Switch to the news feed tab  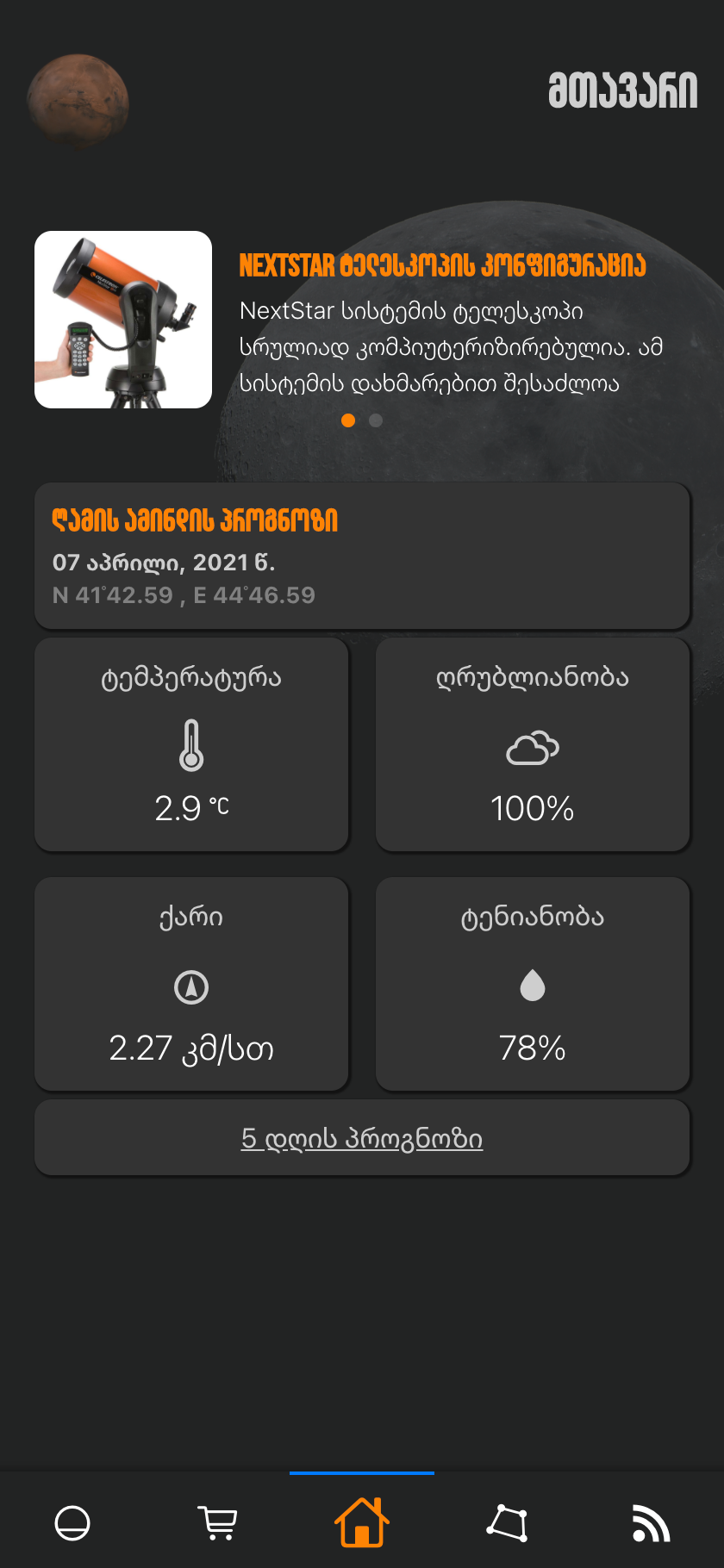click(x=651, y=1522)
